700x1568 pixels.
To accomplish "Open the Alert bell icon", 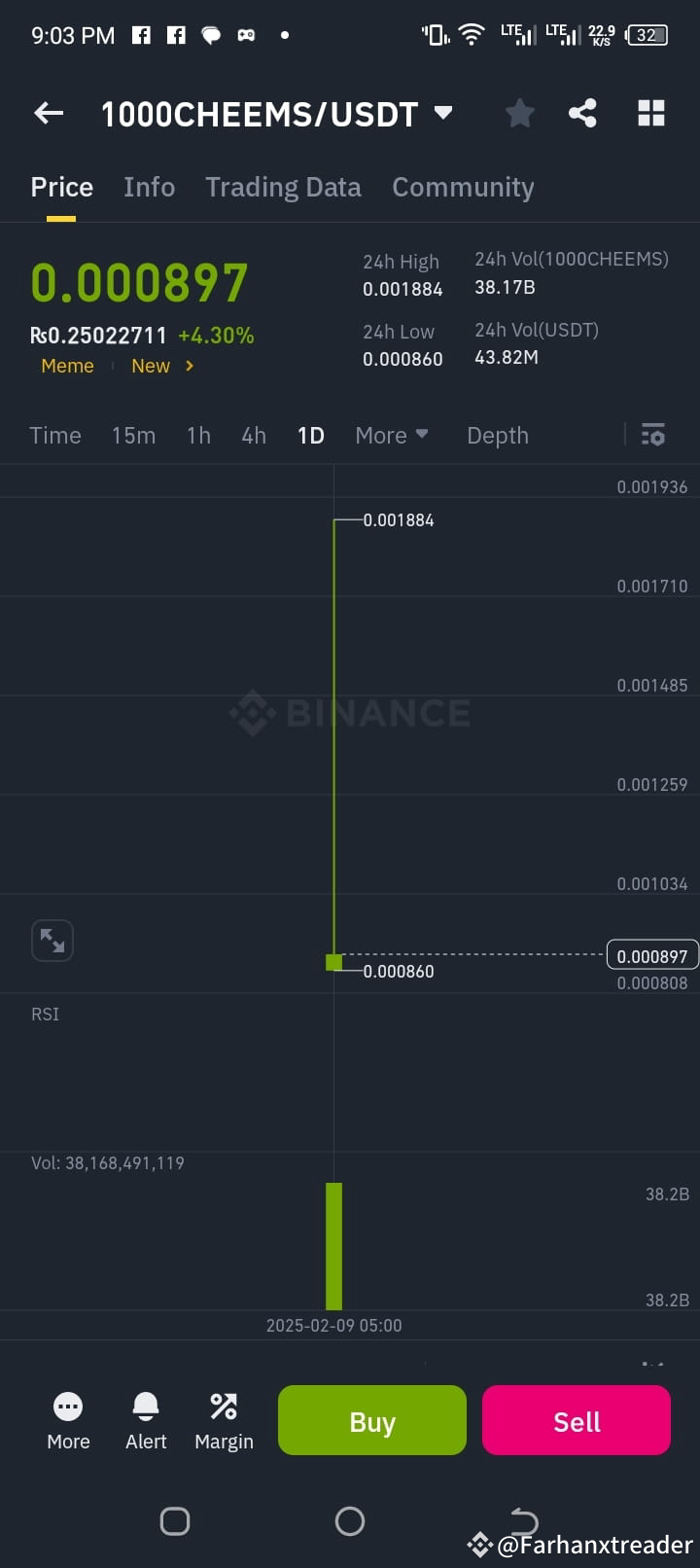I will coord(145,1419).
